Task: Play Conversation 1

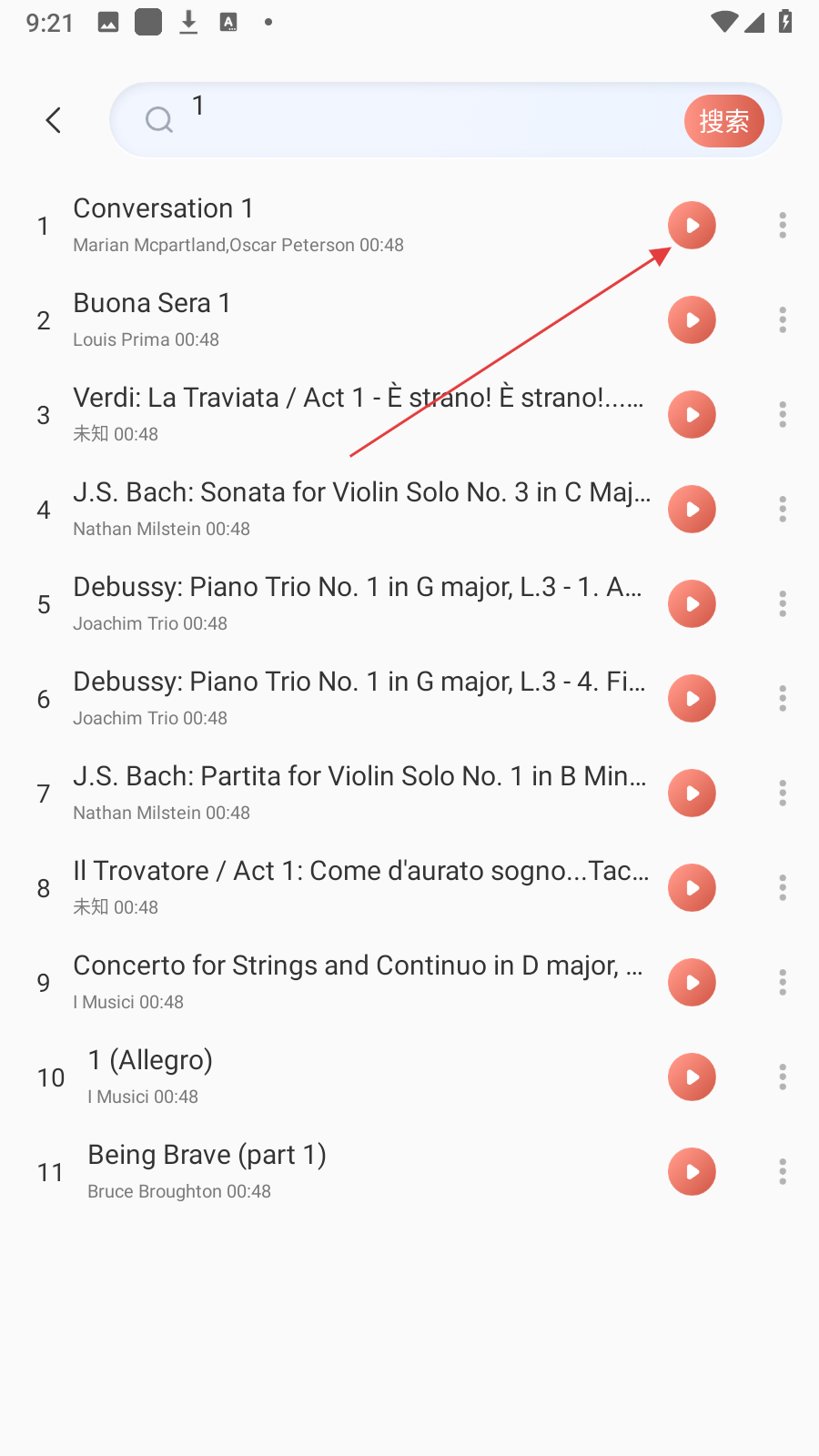Action: [692, 226]
